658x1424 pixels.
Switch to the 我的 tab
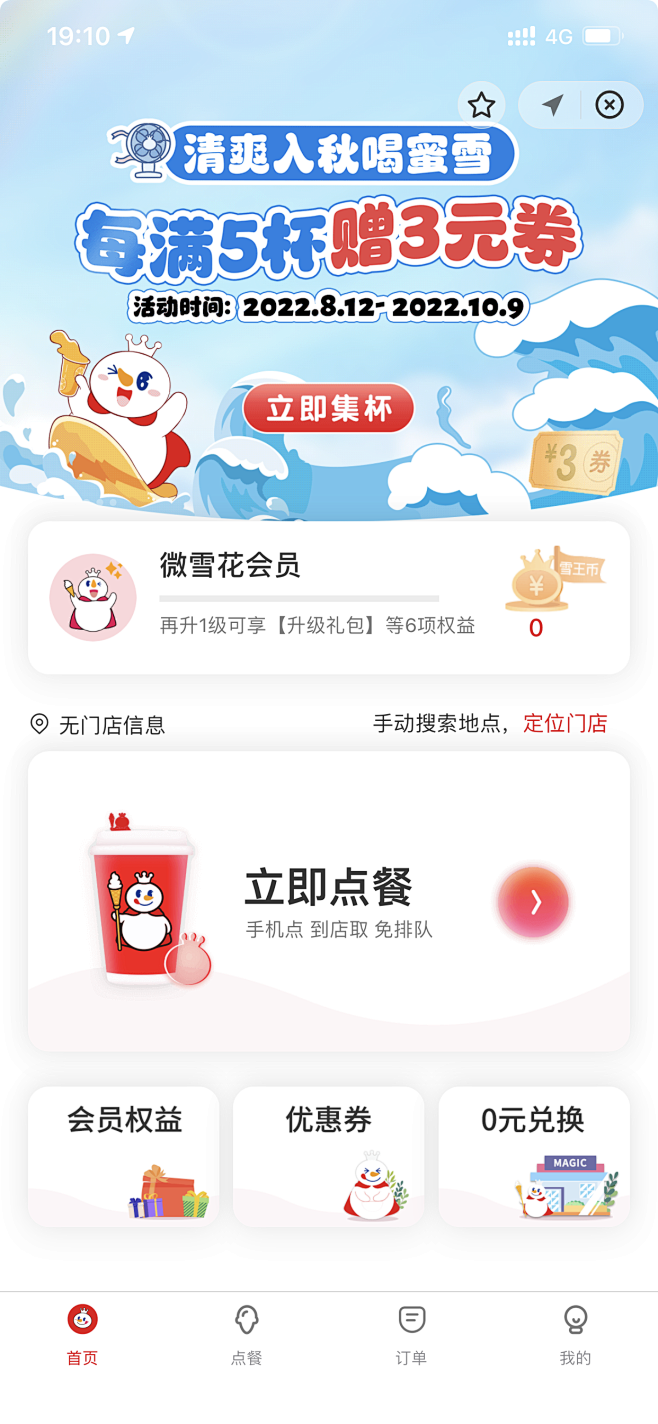[575, 1335]
